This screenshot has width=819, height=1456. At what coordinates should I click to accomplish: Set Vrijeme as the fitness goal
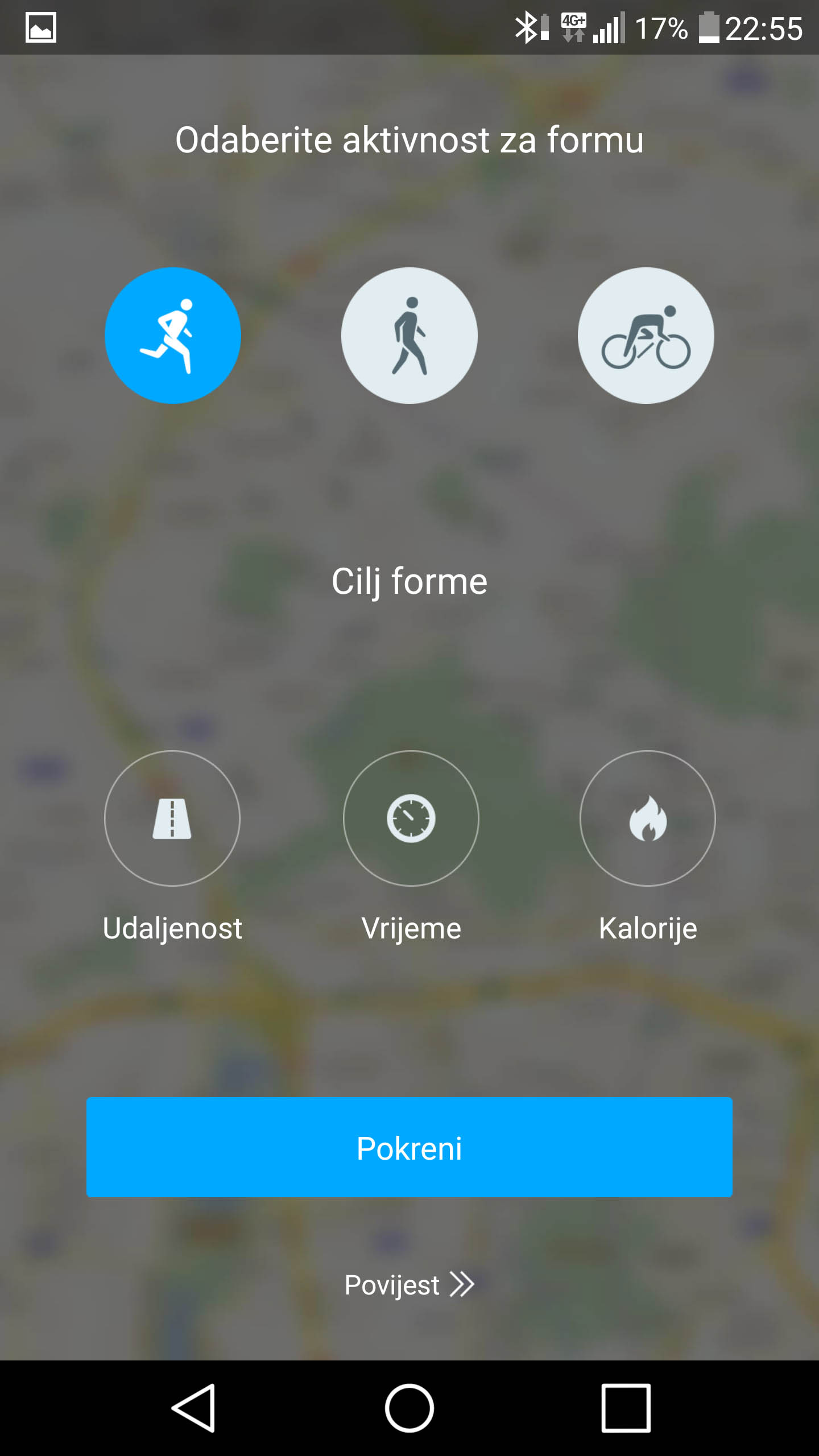(411, 818)
